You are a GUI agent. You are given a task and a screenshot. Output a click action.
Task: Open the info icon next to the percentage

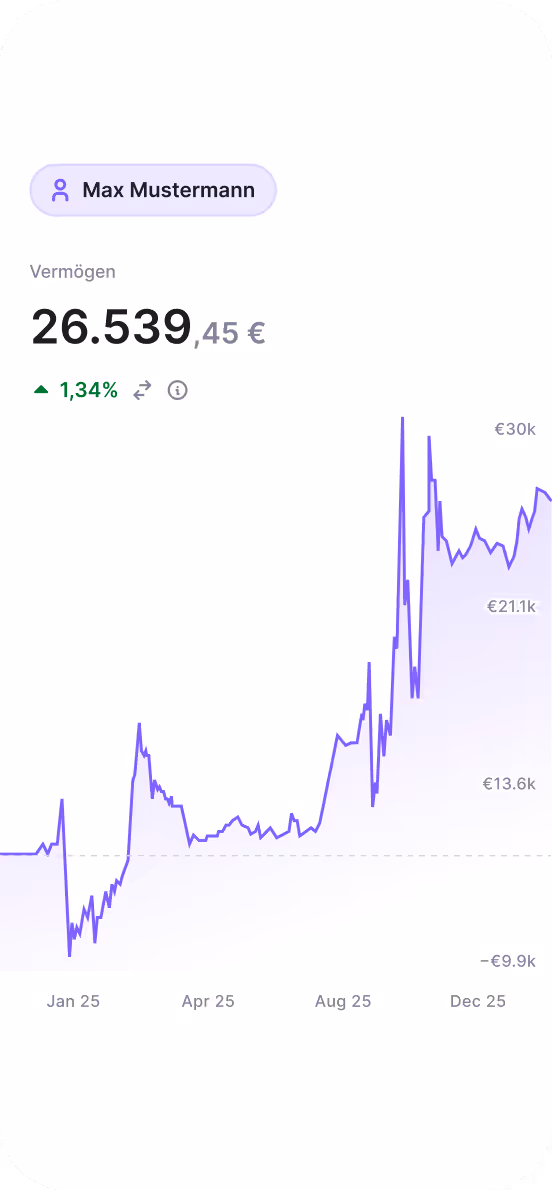[178, 391]
